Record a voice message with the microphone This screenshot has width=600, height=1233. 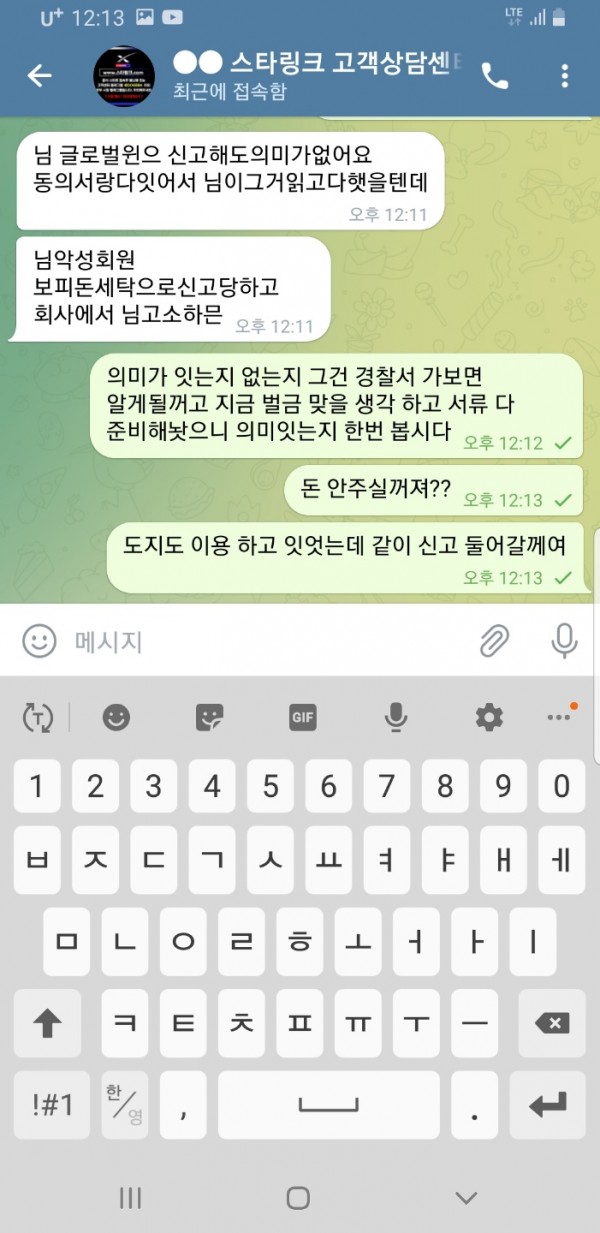(x=565, y=641)
